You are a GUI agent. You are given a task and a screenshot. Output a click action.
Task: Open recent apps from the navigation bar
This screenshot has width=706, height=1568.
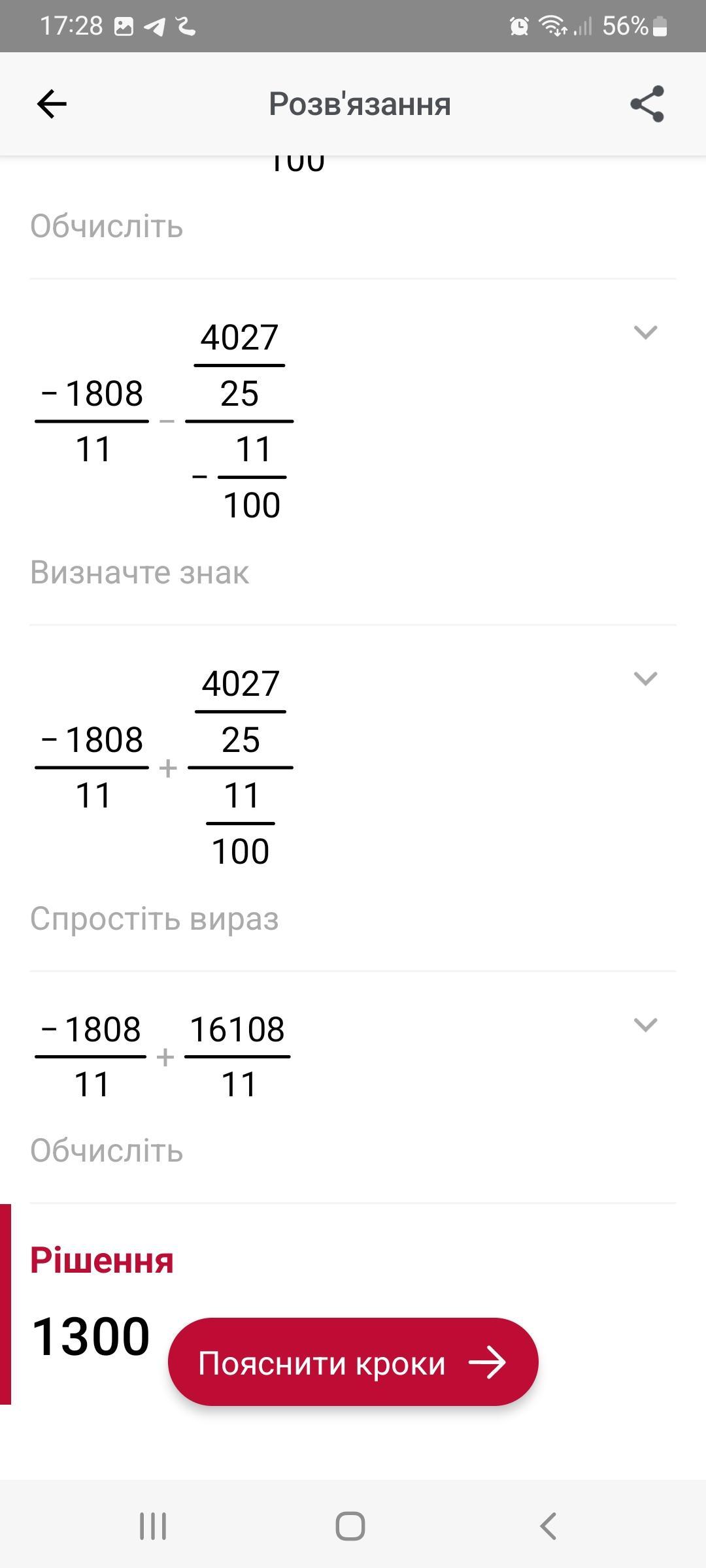[x=153, y=1526]
